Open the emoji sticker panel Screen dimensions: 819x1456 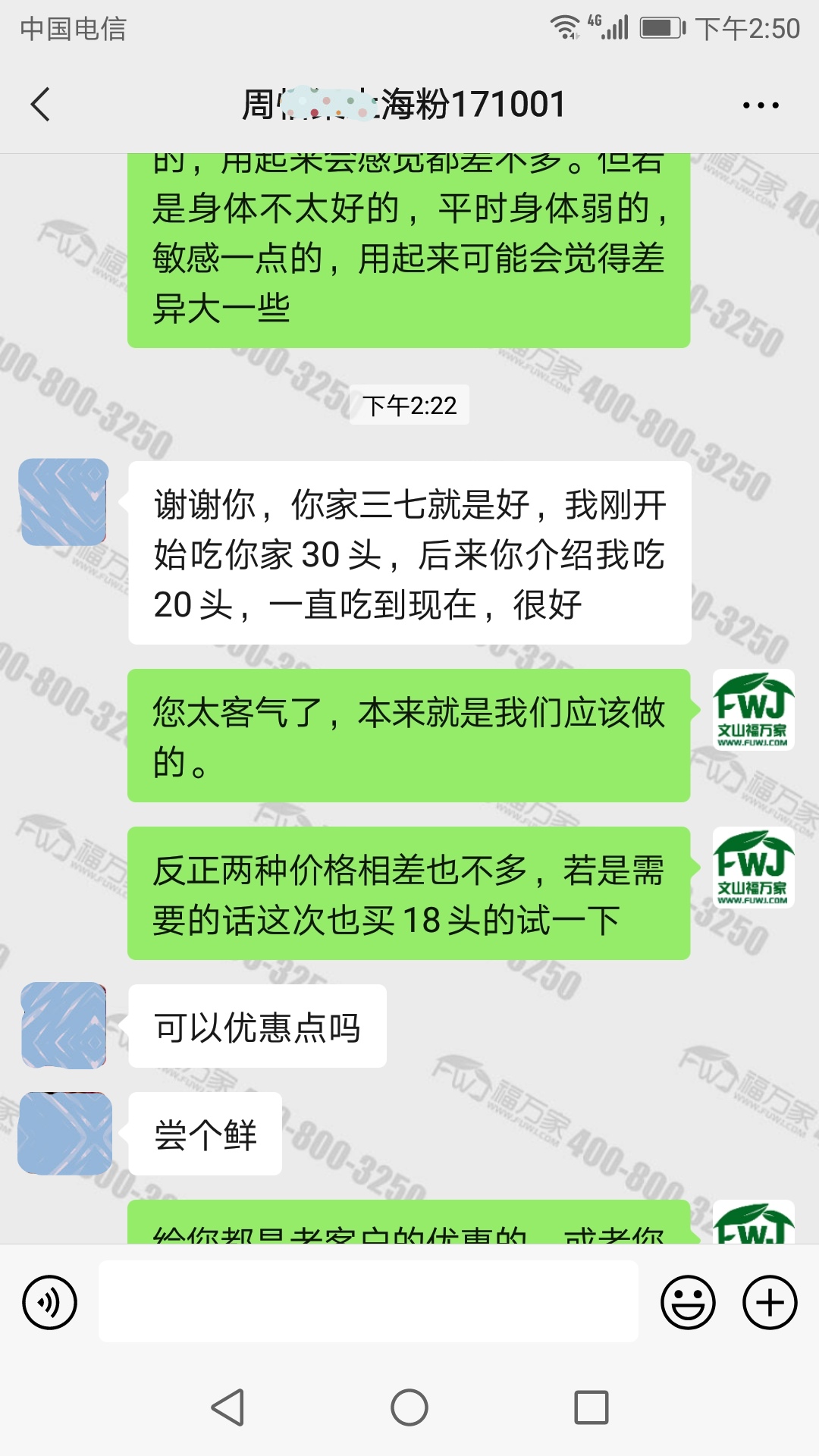point(688,1303)
